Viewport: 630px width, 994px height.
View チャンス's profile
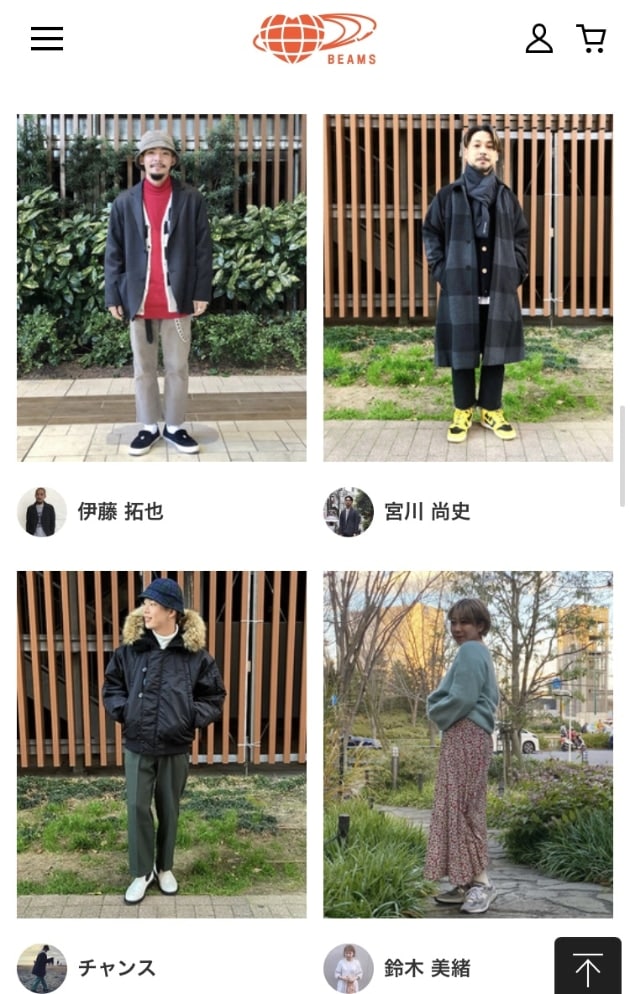[x=116, y=968]
